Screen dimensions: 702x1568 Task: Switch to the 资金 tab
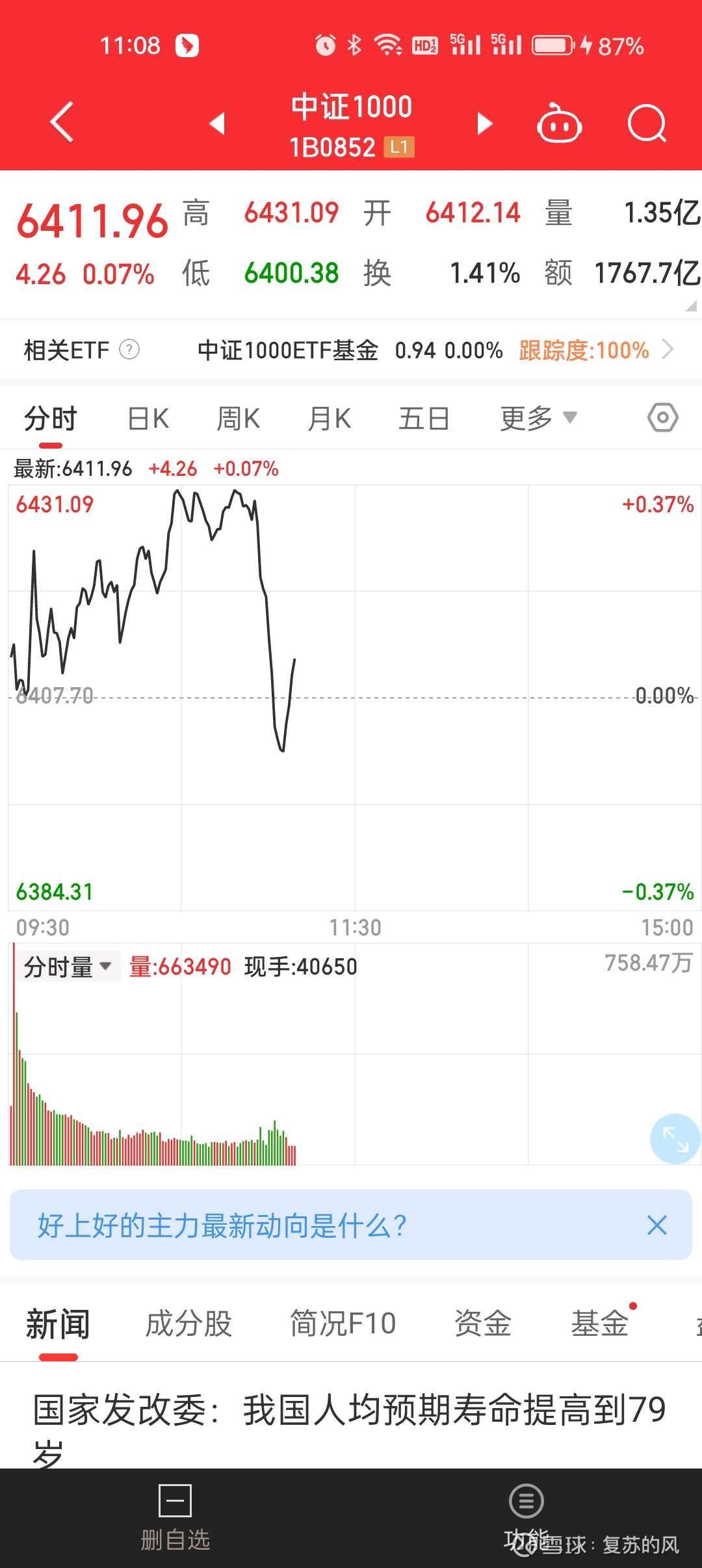(482, 1323)
